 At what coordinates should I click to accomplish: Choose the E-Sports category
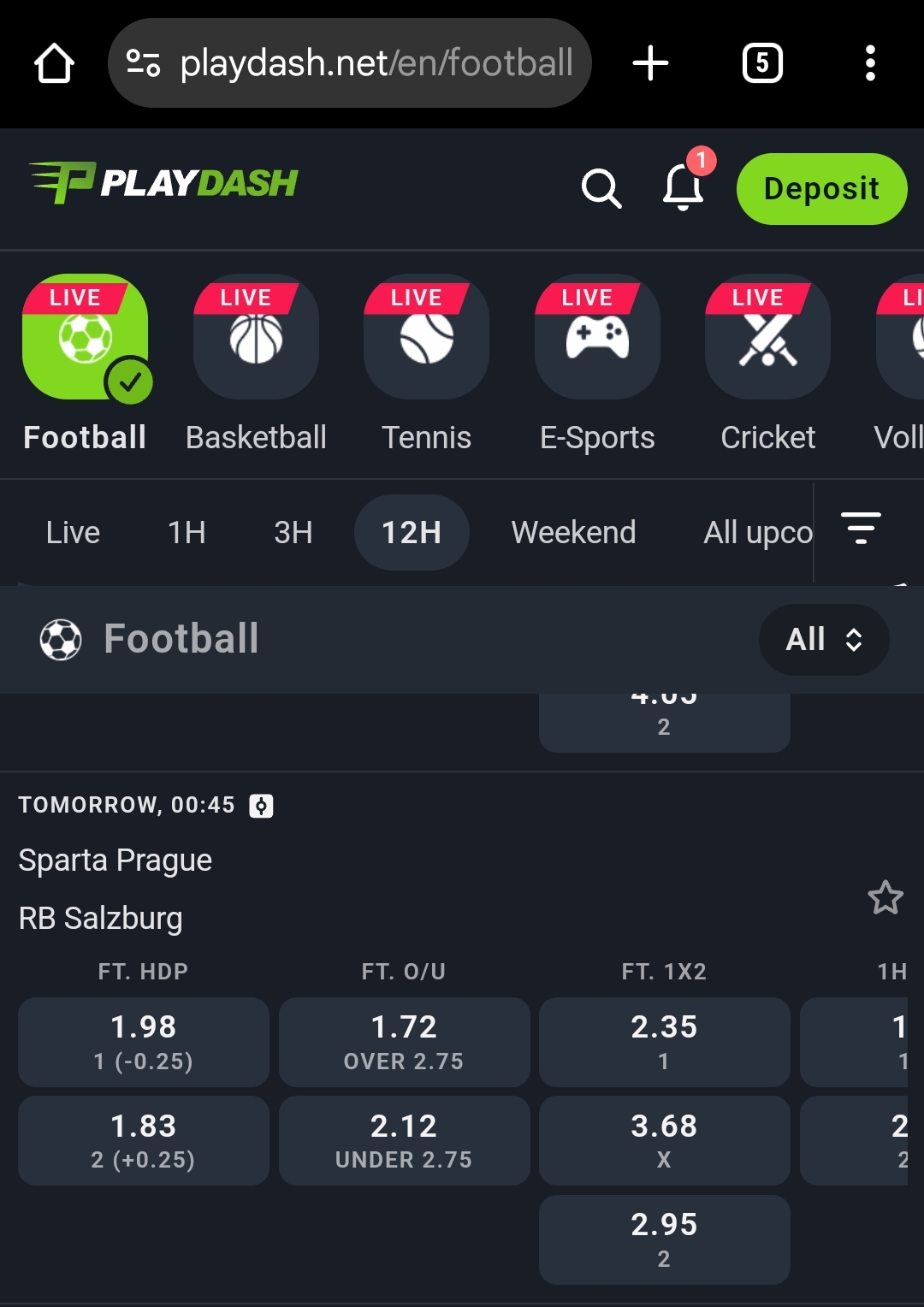tap(597, 364)
